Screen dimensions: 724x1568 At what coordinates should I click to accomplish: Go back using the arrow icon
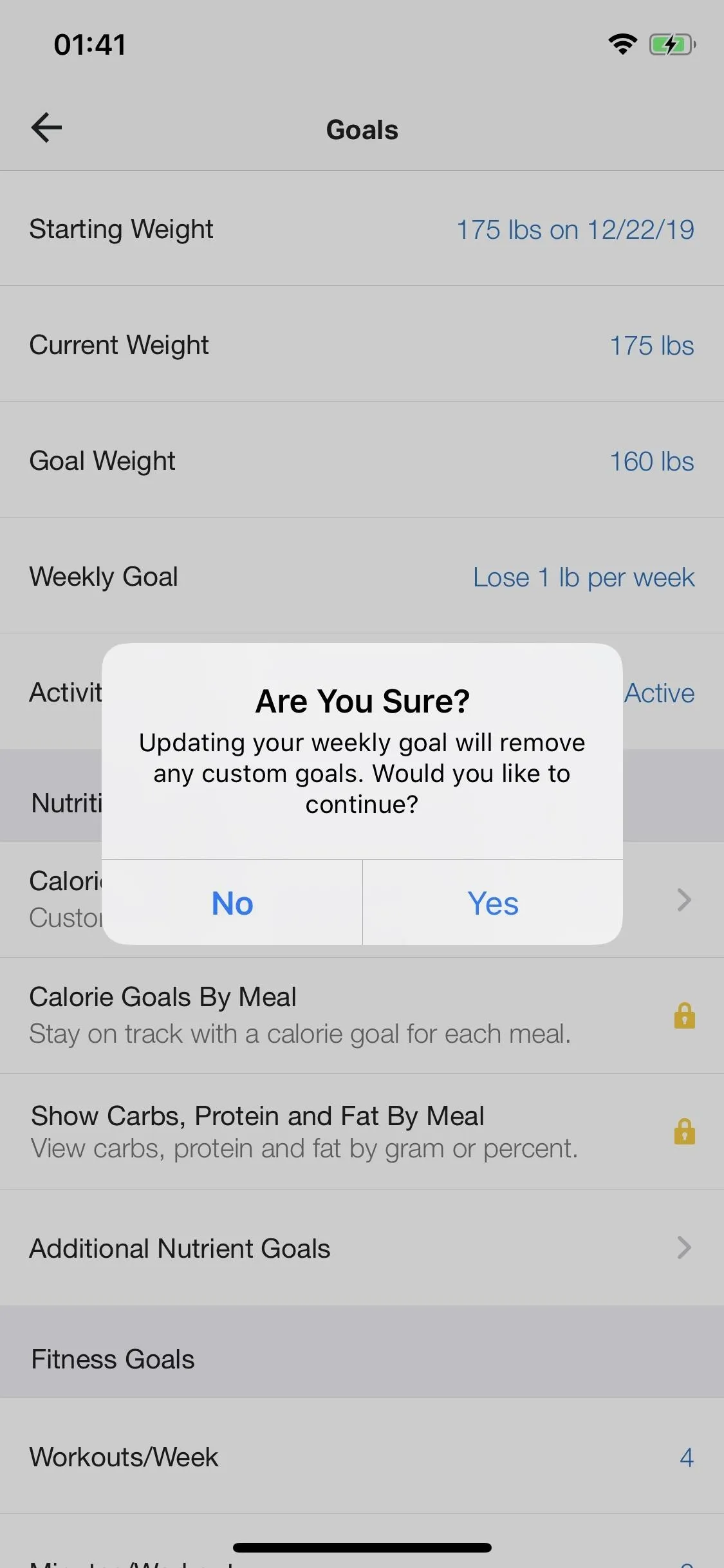46,127
